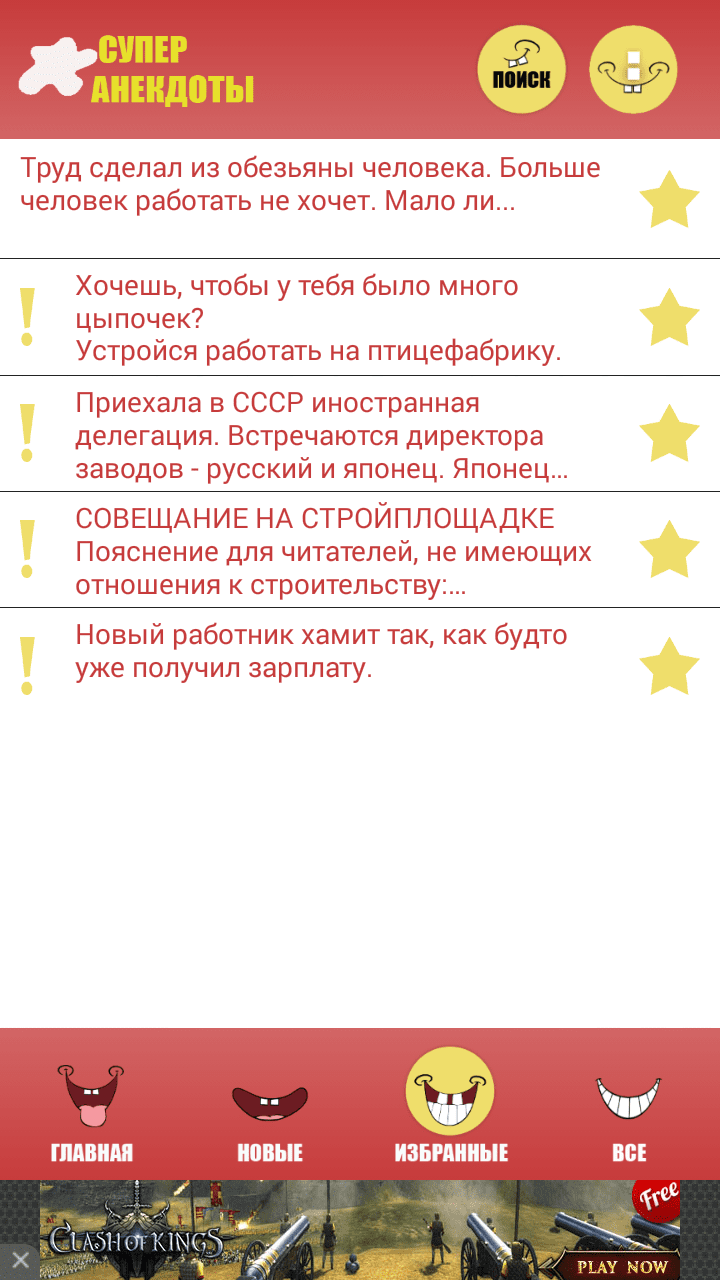
Task: Open СОВЕЩАНИЕ НА СТРОЙПЛОЩАДКЕ joke
Action: [x=334, y=551]
